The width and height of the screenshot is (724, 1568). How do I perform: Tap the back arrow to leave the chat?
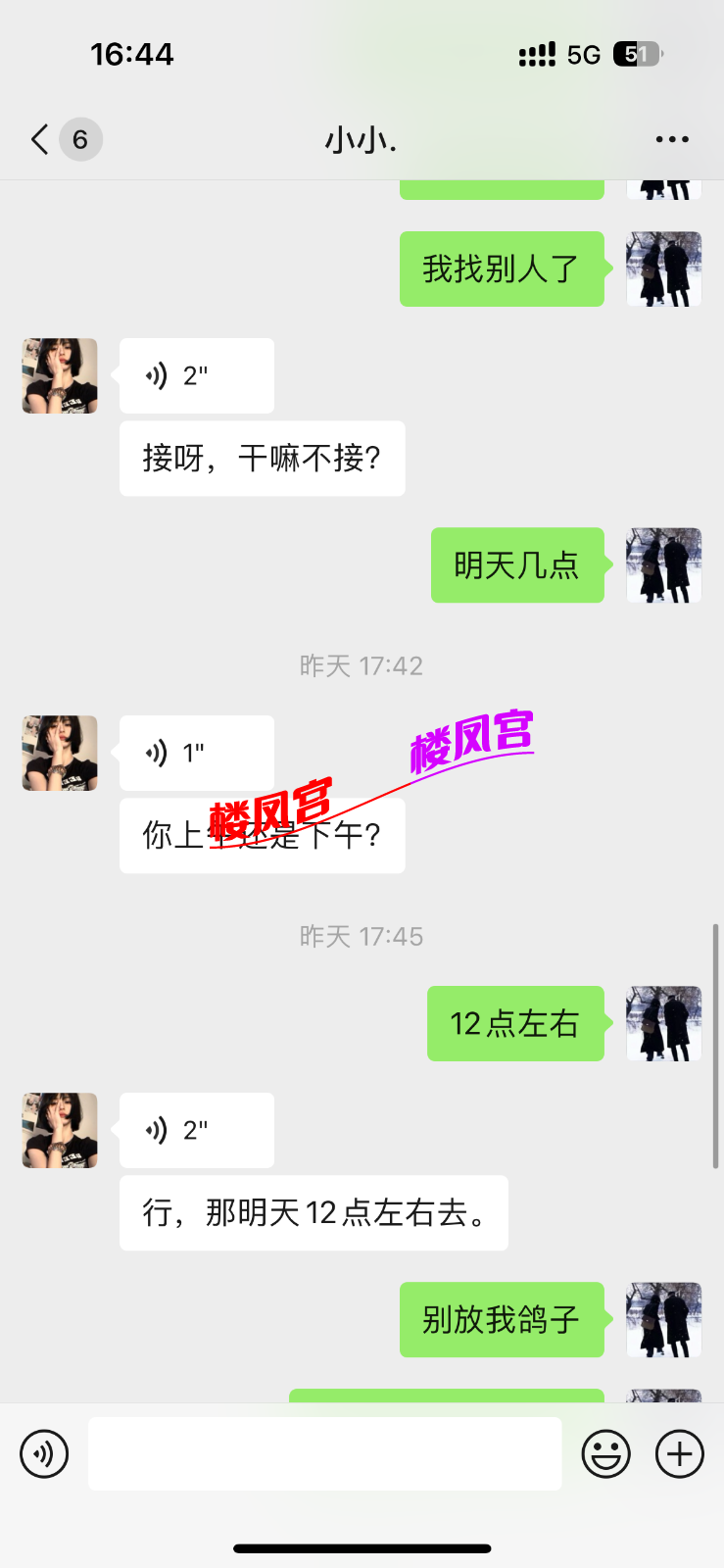(37, 139)
